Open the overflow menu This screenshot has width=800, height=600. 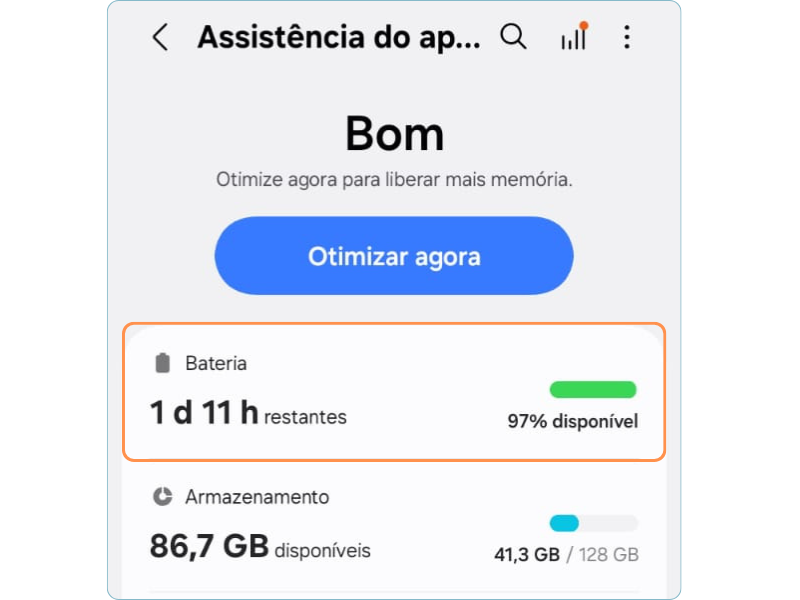pyautogui.click(x=627, y=38)
